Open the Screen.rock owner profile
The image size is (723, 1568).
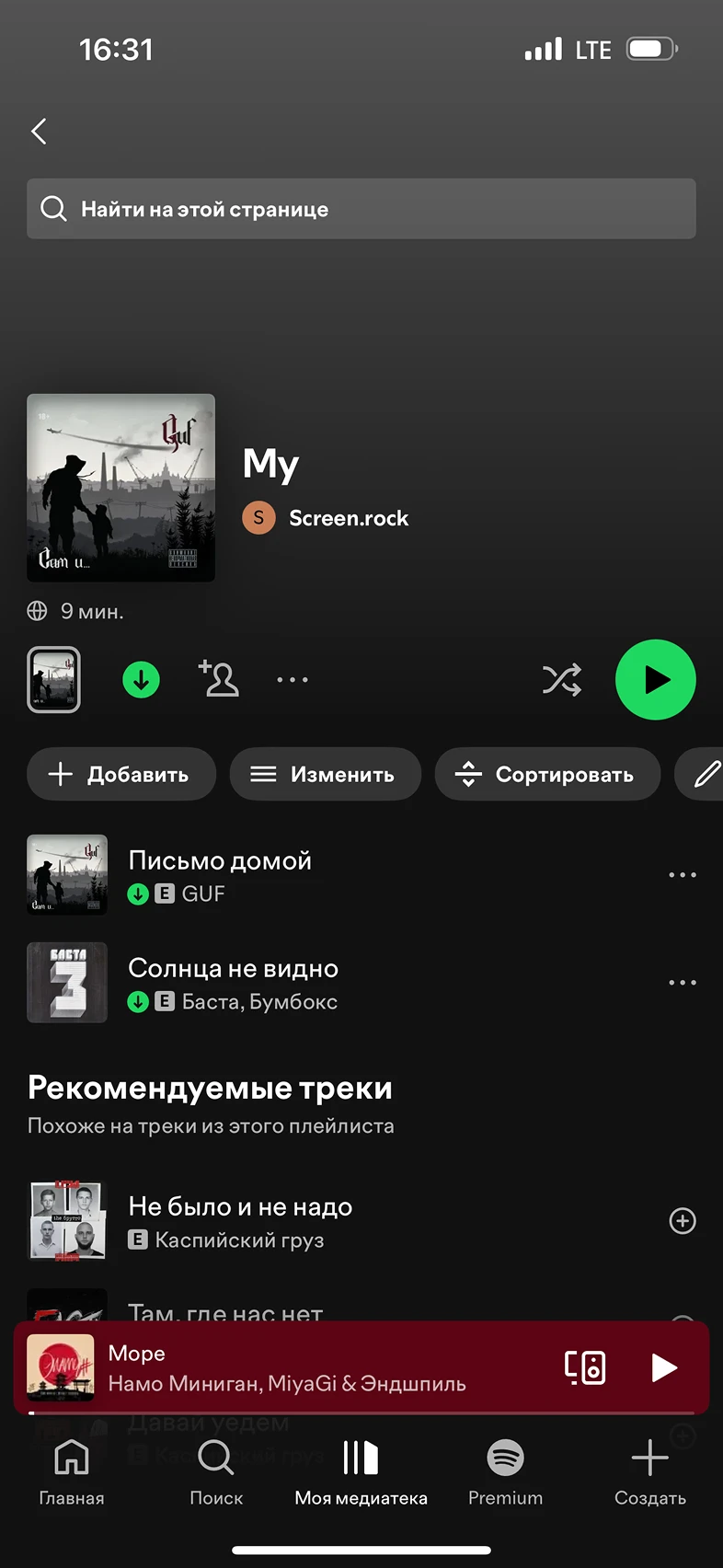click(348, 518)
